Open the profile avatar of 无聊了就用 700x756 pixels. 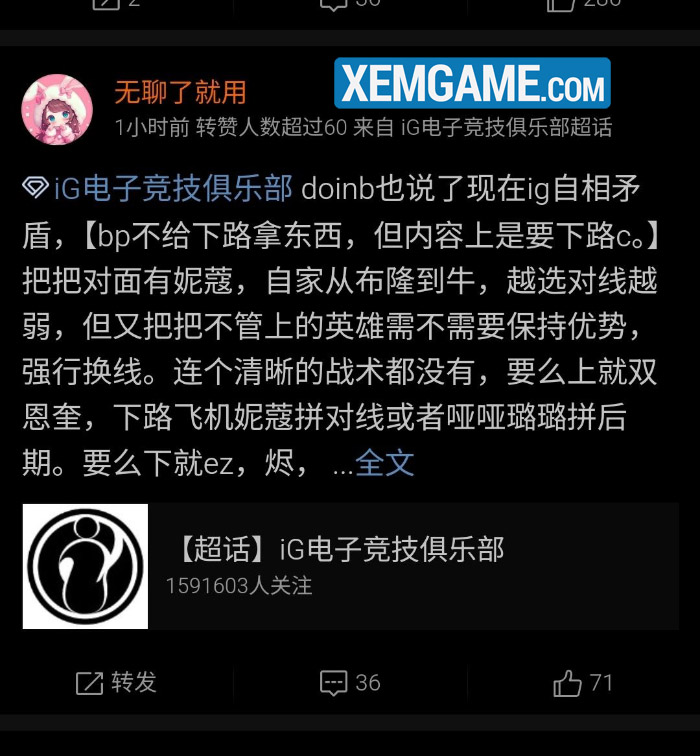59,110
